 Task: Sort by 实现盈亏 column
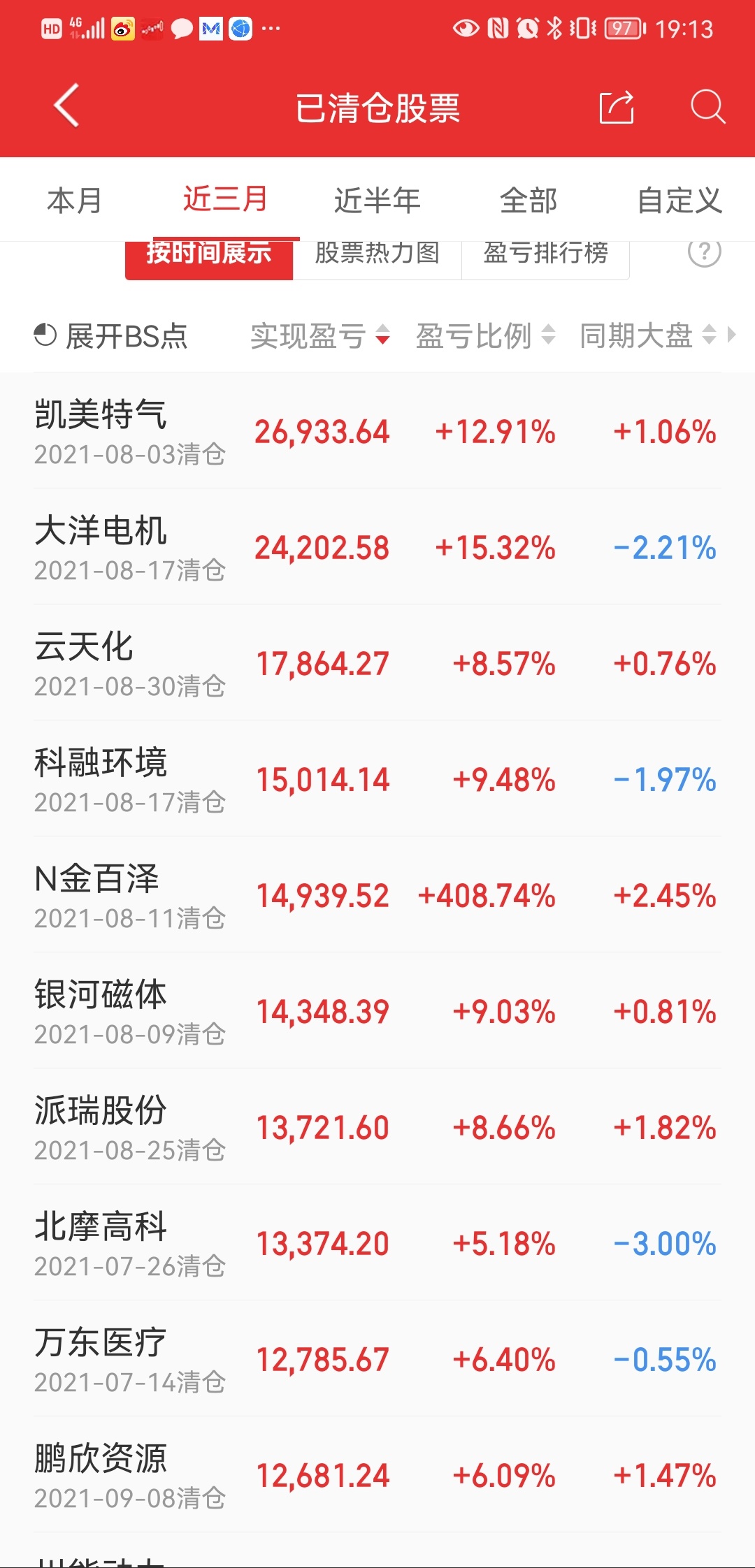320,336
